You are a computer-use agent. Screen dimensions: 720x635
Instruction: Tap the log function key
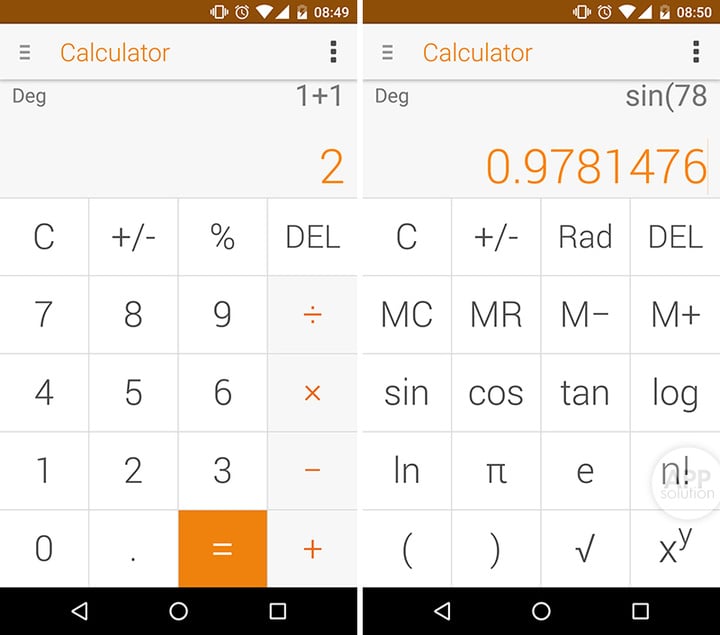point(675,393)
